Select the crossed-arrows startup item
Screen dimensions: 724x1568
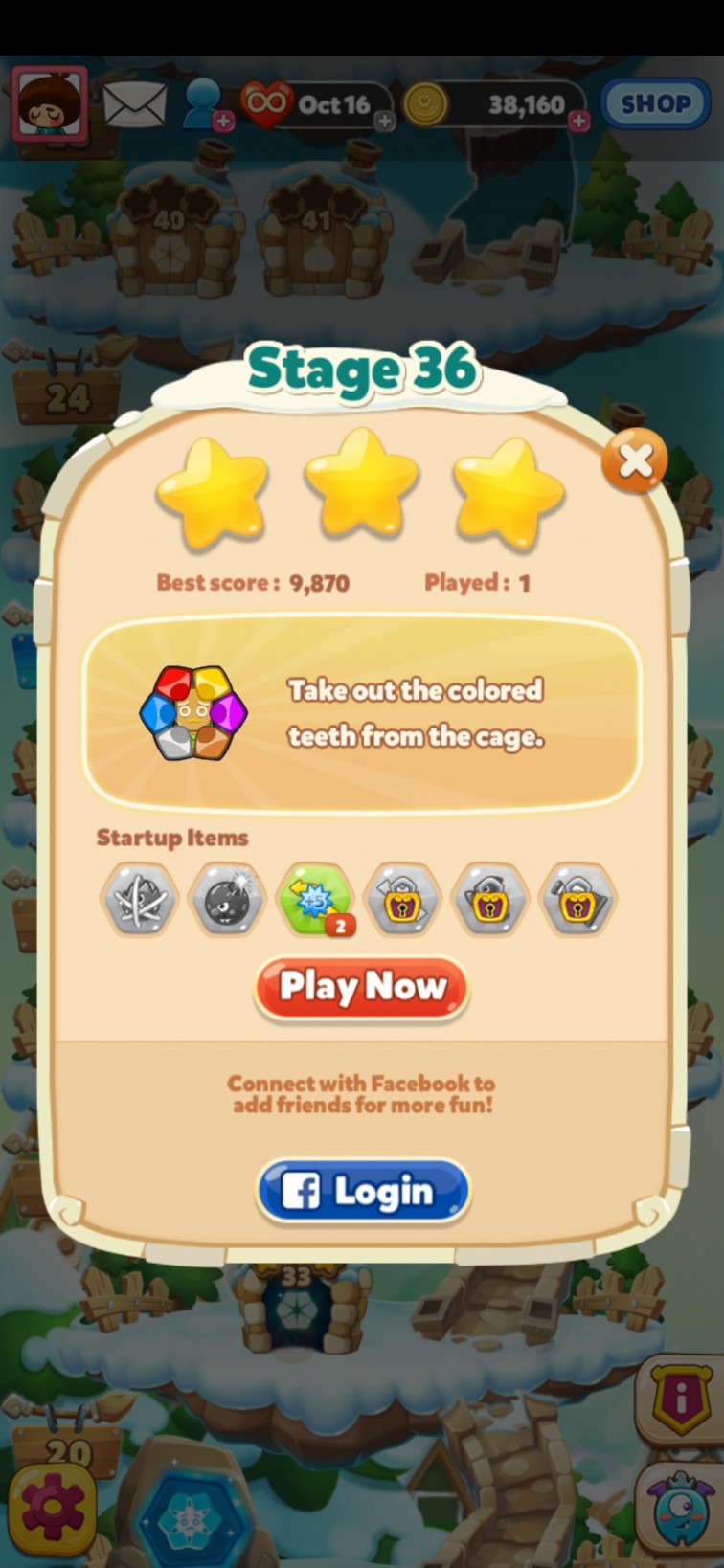coord(140,900)
